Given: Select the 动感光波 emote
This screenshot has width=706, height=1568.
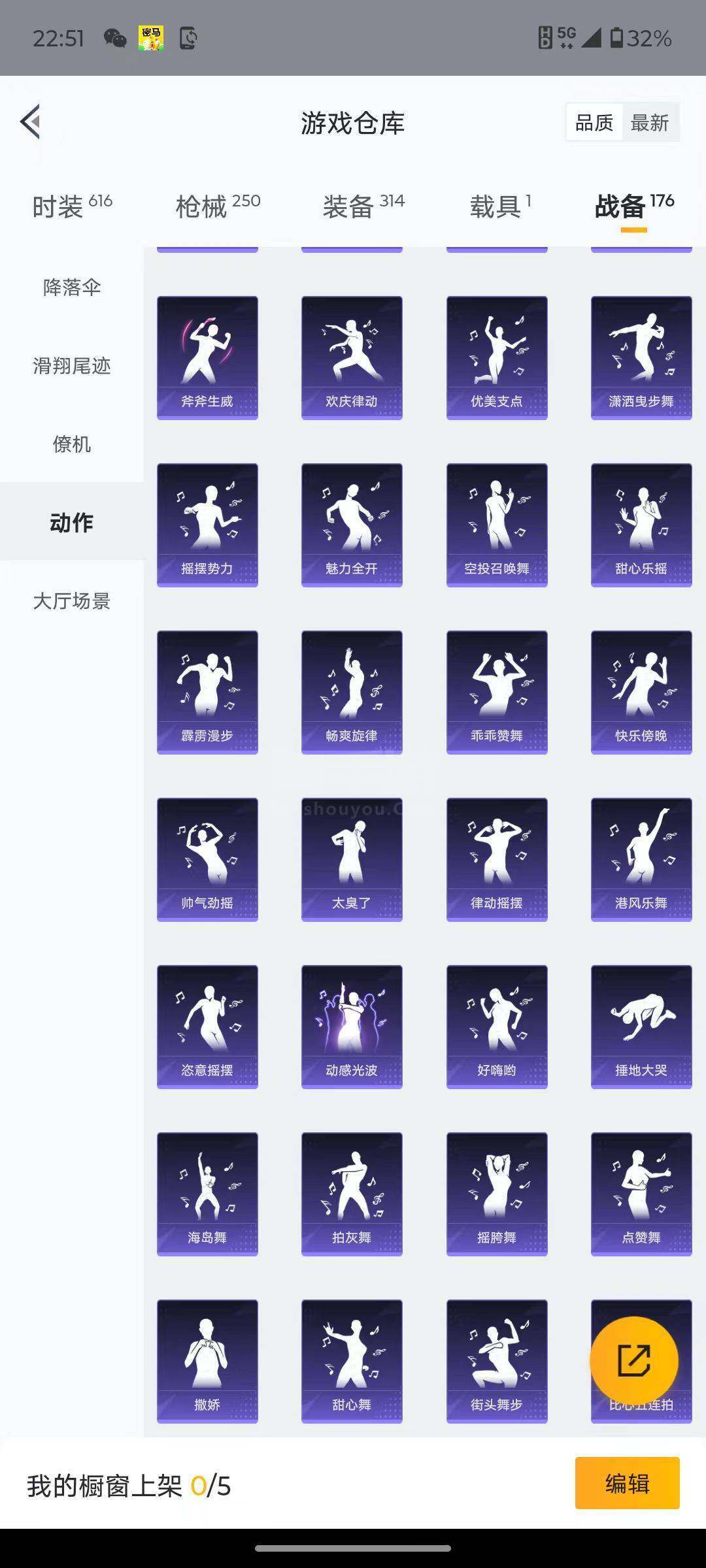Looking at the screenshot, I should 352,1027.
